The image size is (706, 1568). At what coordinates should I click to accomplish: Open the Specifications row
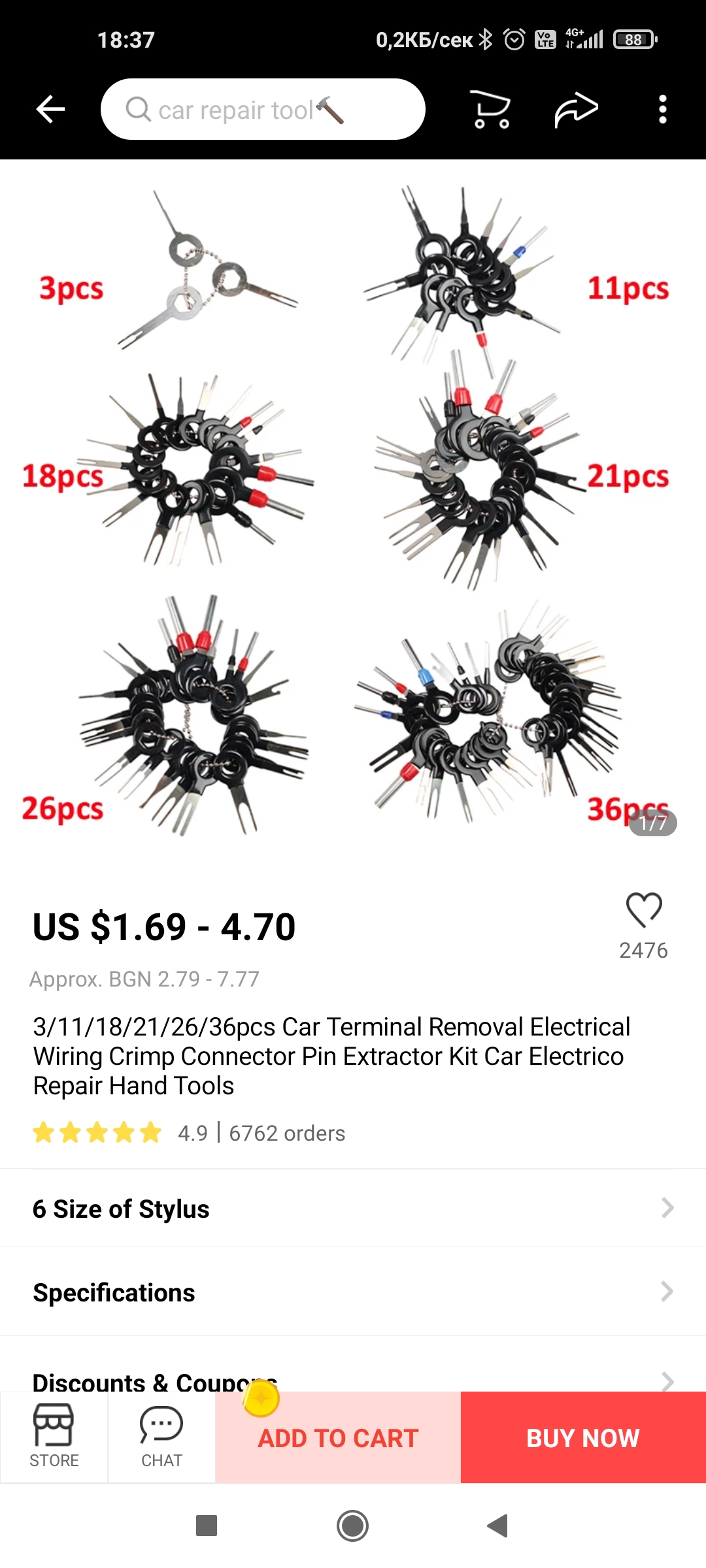click(x=353, y=1292)
